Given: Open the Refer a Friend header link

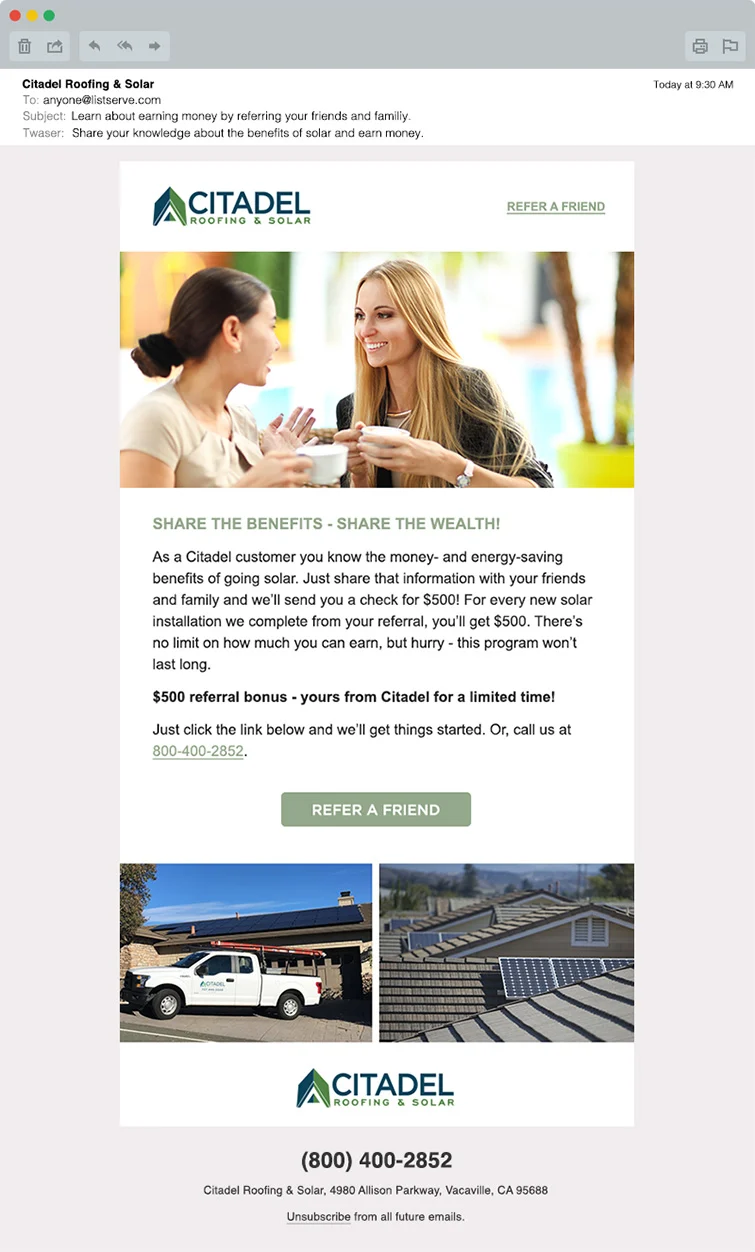Looking at the screenshot, I should tap(555, 207).
